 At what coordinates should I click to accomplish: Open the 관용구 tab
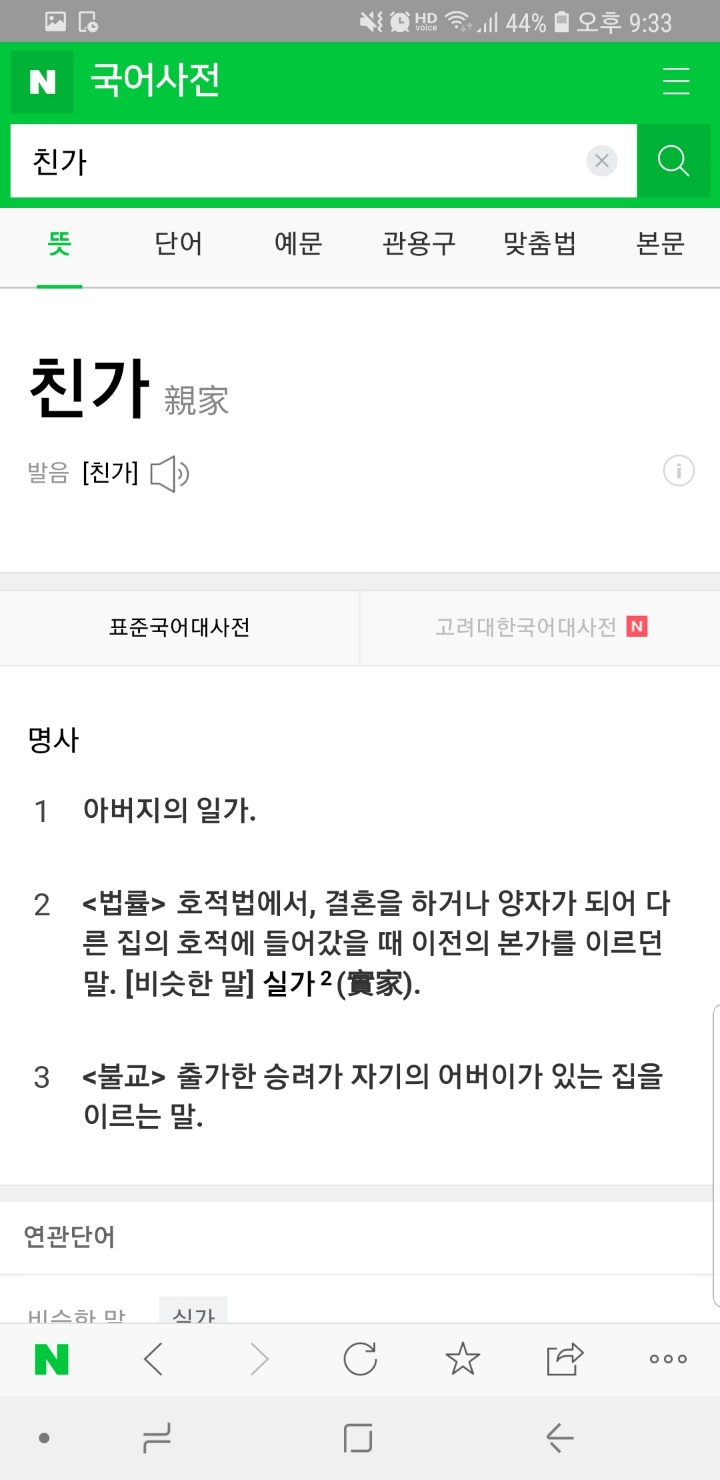pos(419,244)
